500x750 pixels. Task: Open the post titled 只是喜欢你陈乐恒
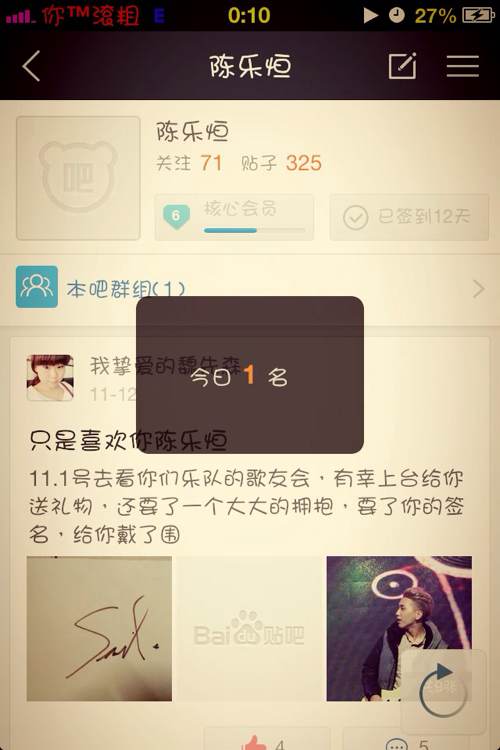point(128,441)
